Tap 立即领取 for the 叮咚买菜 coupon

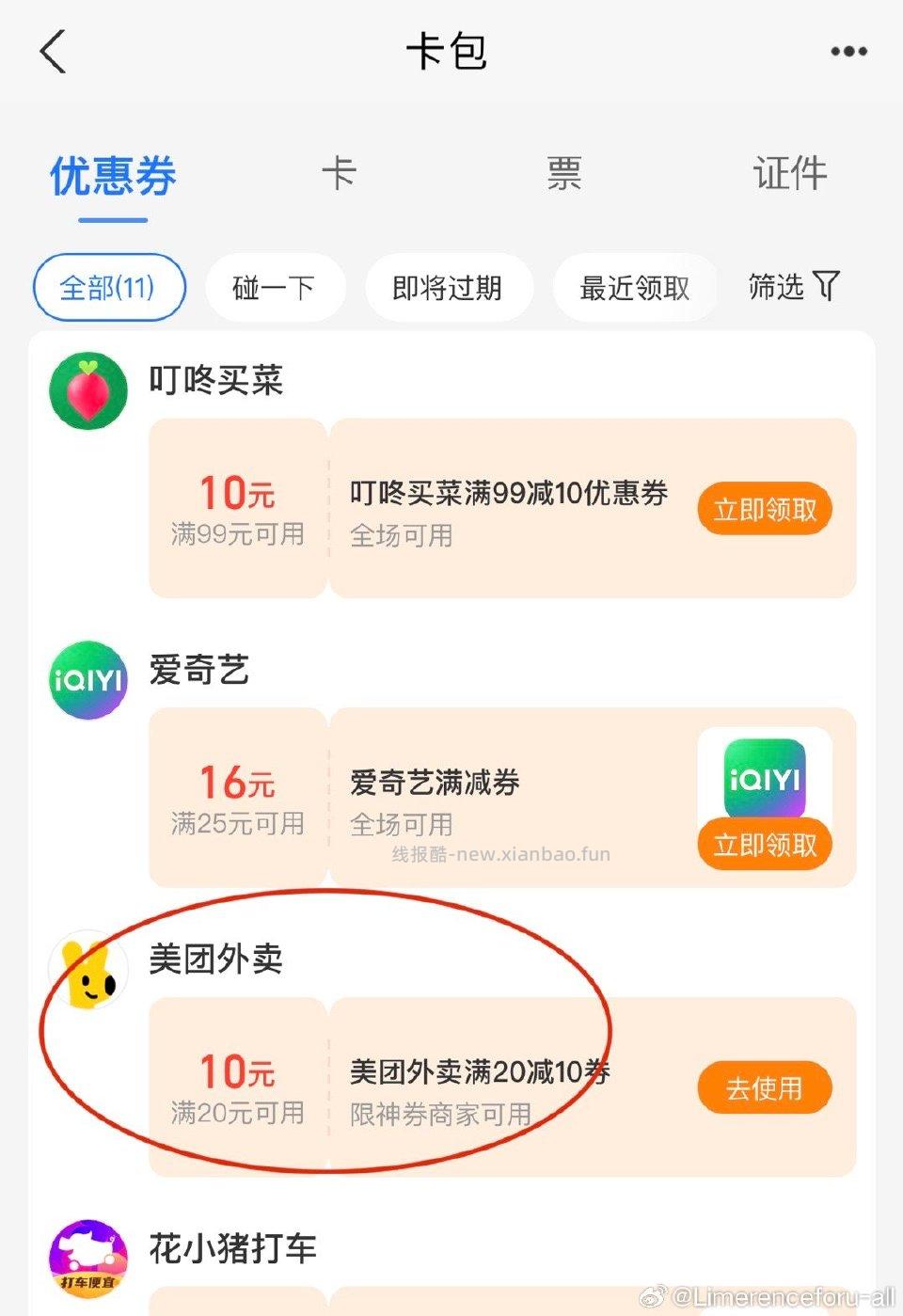tap(765, 509)
